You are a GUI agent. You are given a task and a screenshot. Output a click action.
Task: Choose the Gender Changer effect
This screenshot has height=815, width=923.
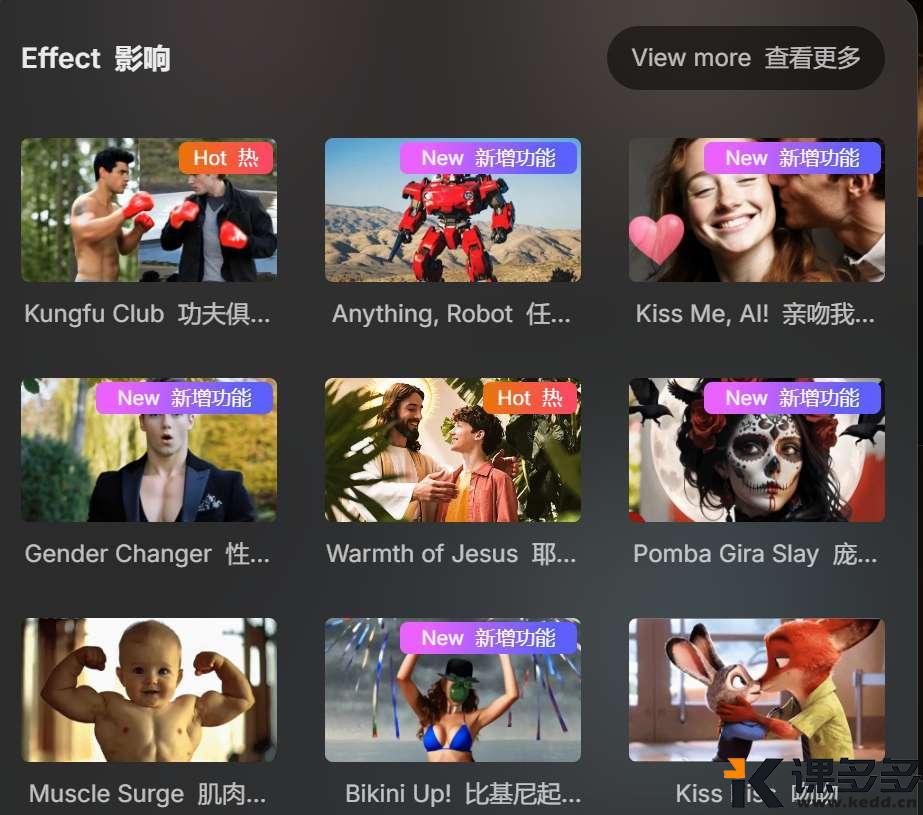point(148,450)
